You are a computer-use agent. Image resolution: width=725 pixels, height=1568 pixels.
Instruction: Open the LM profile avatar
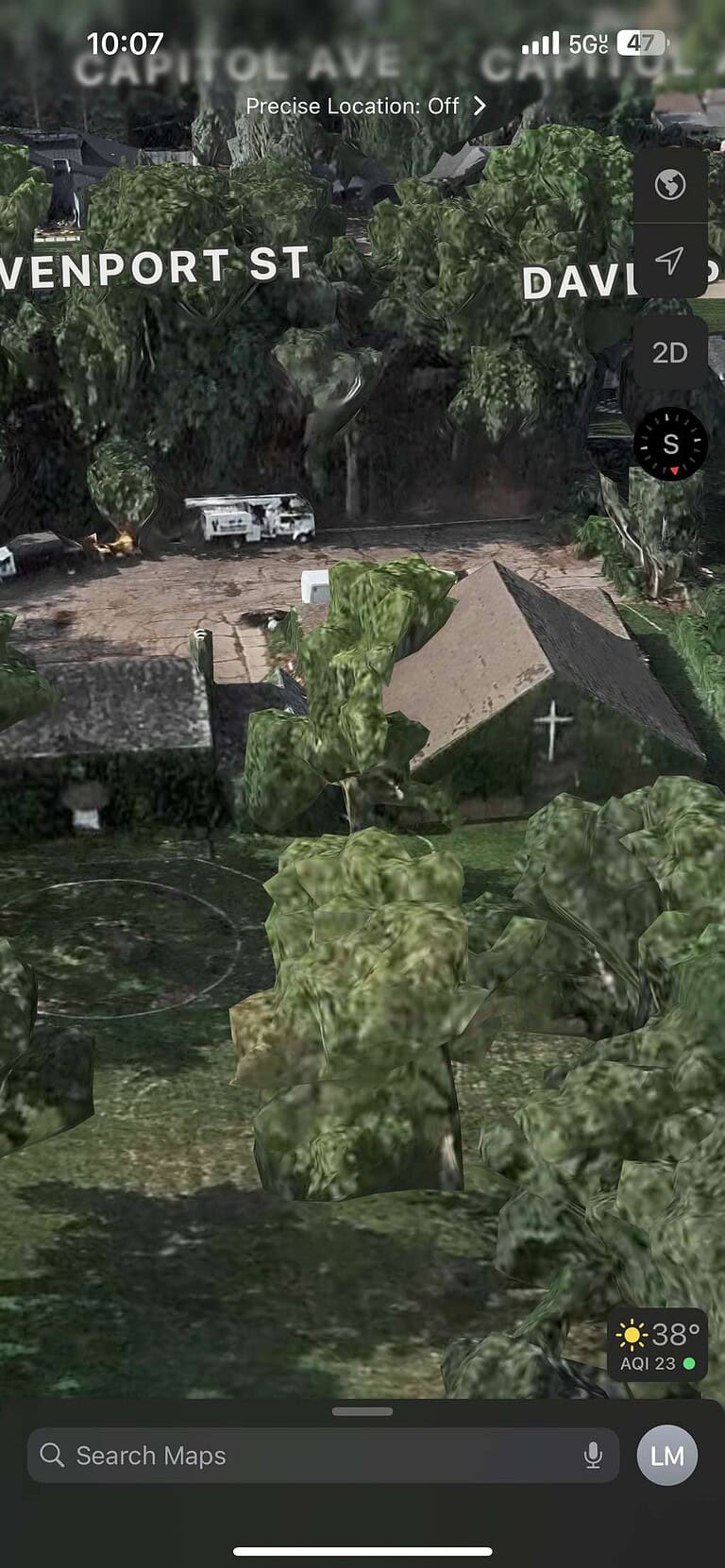667,1456
